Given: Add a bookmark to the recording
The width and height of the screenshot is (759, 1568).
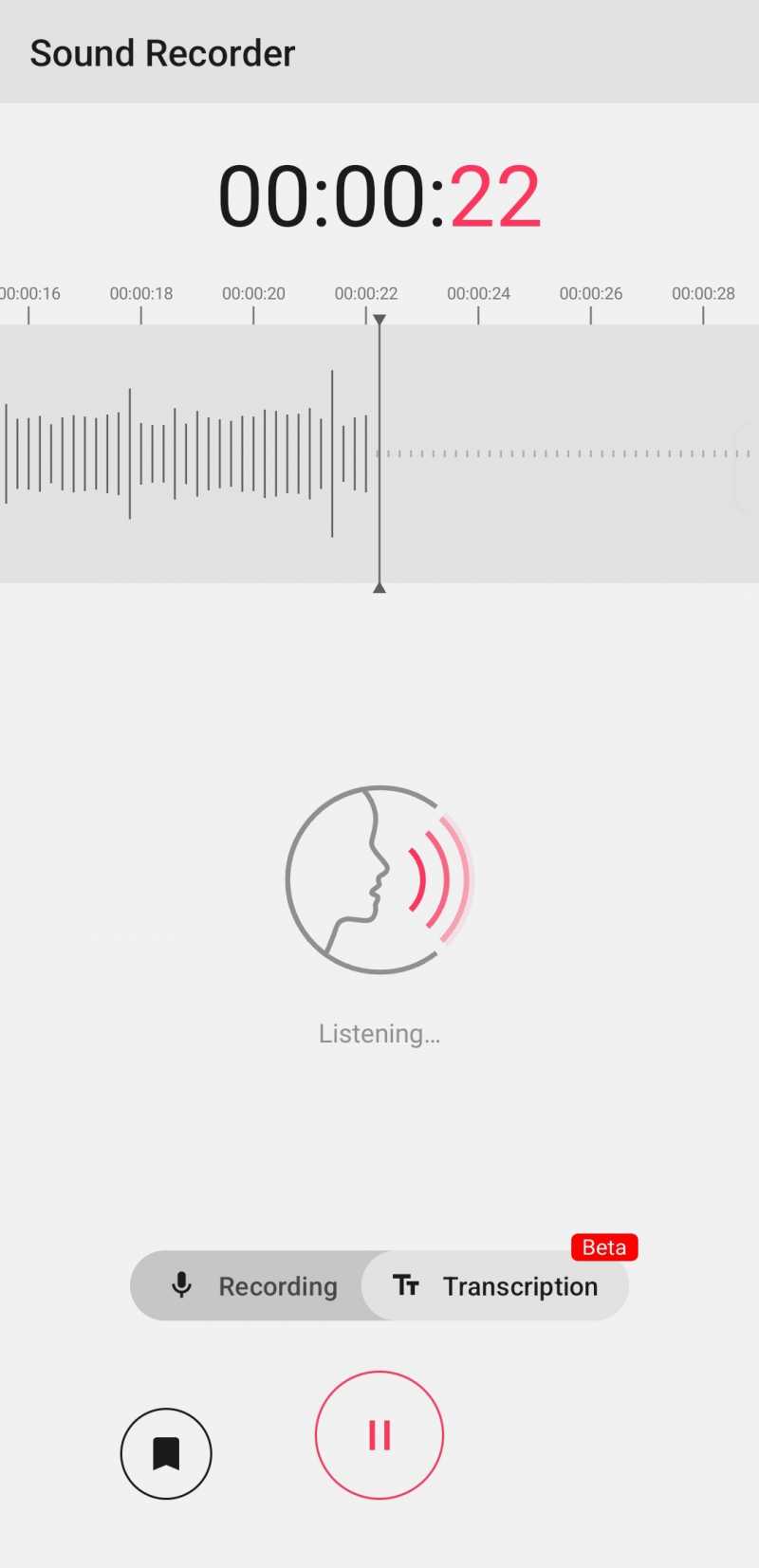Looking at the screenshot, I should (166, 1453).
